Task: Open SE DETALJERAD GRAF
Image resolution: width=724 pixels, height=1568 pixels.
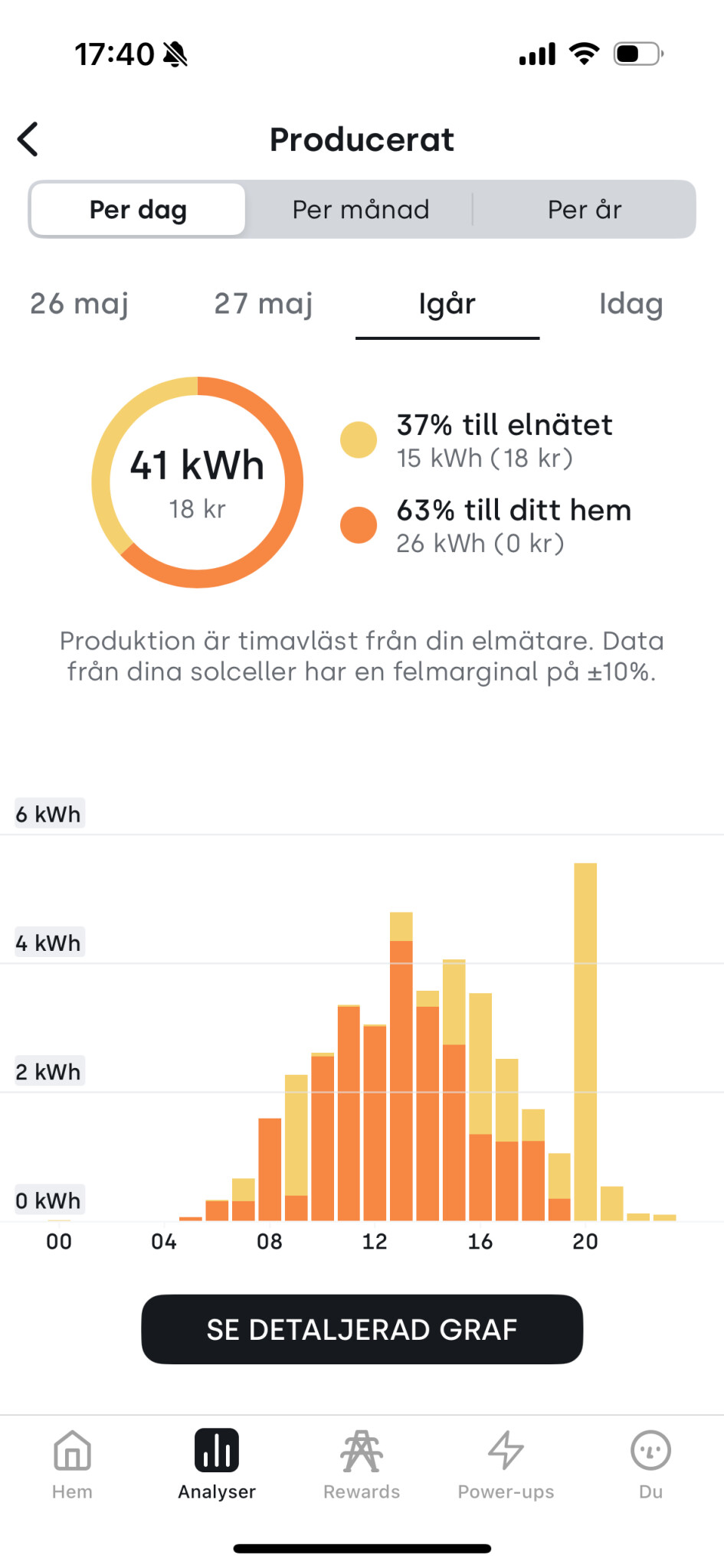Action: (x=362, y=1329)
